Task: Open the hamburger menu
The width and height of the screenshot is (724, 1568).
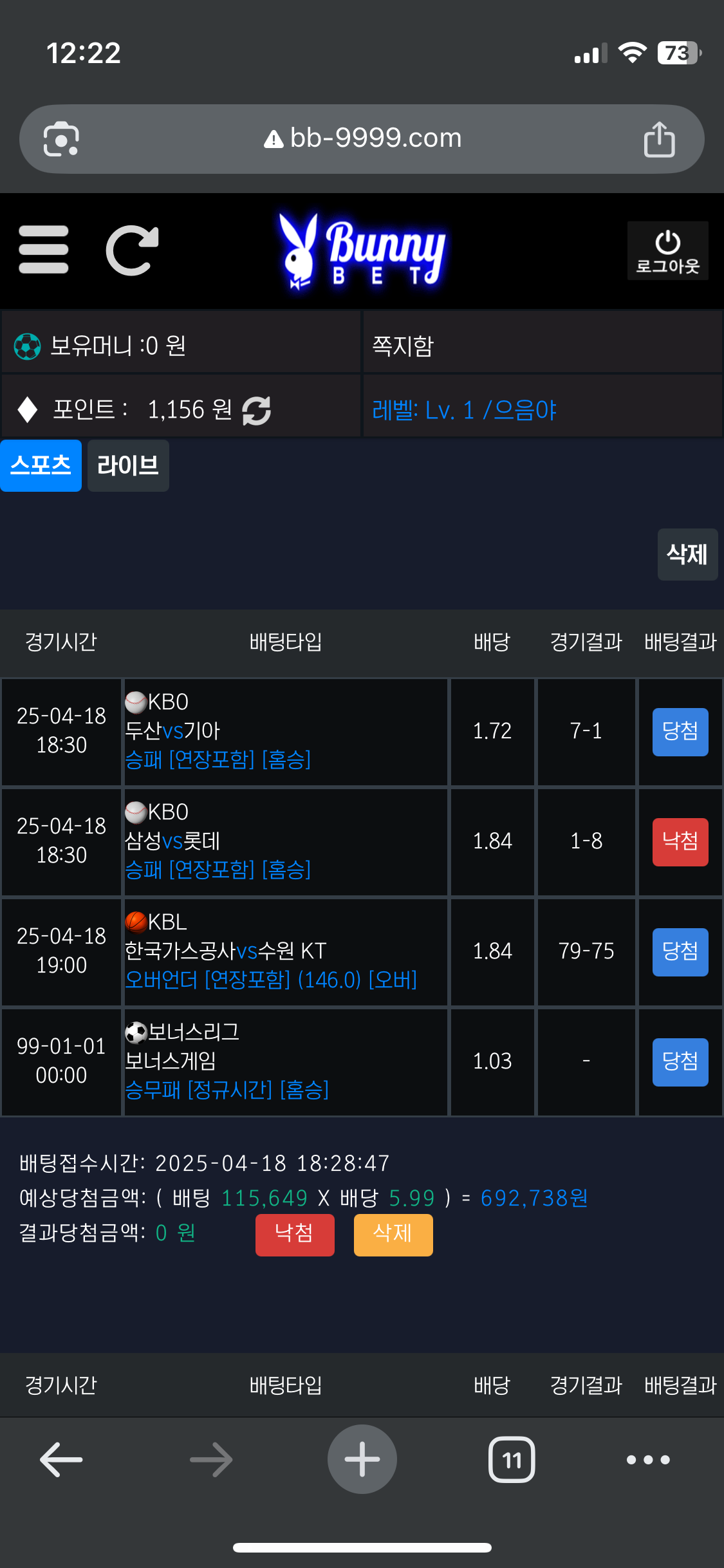Action: pos(44,250)
